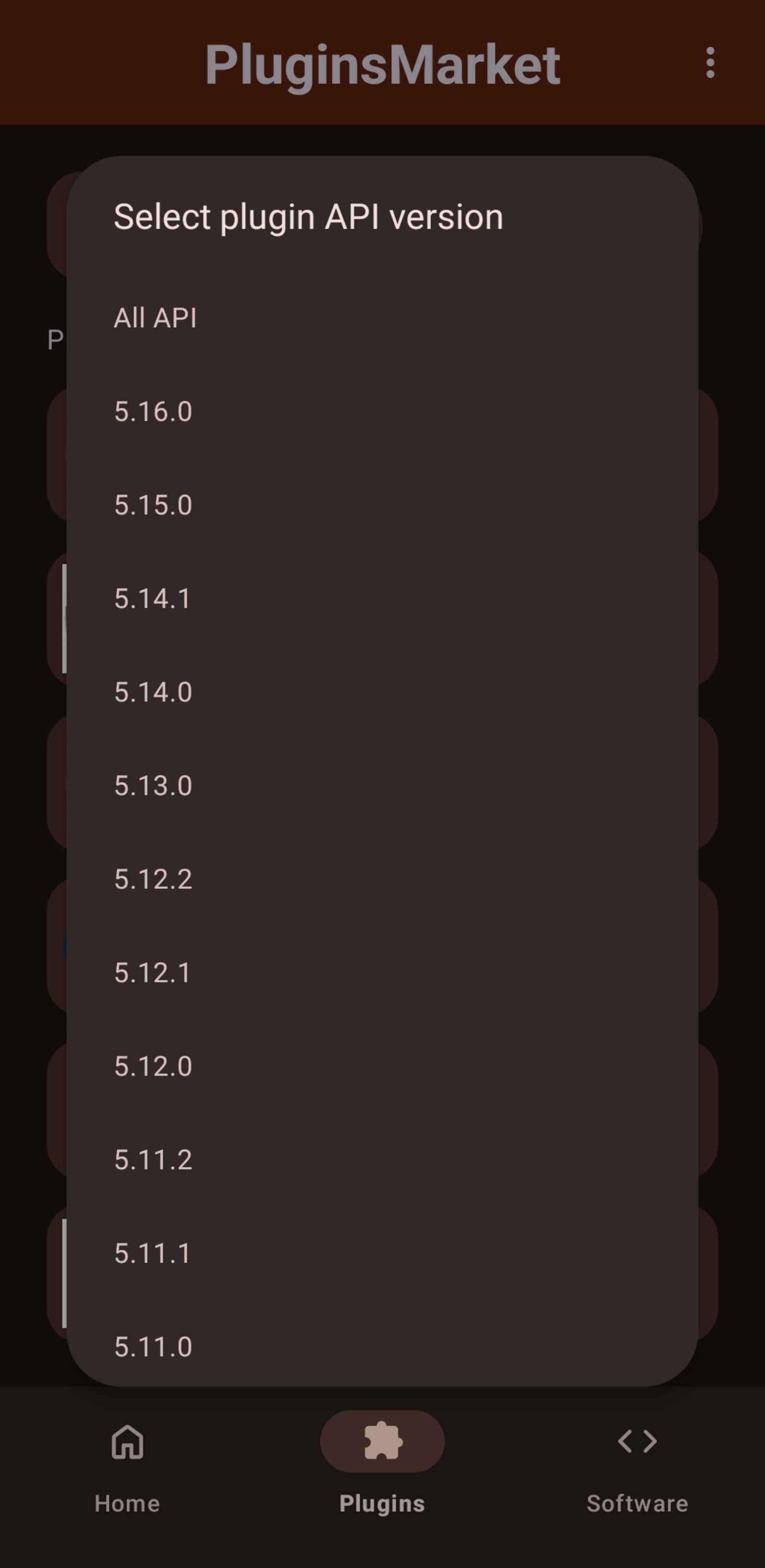Select plugin API version 5.14.0
765x1568 pixels.
153,691
